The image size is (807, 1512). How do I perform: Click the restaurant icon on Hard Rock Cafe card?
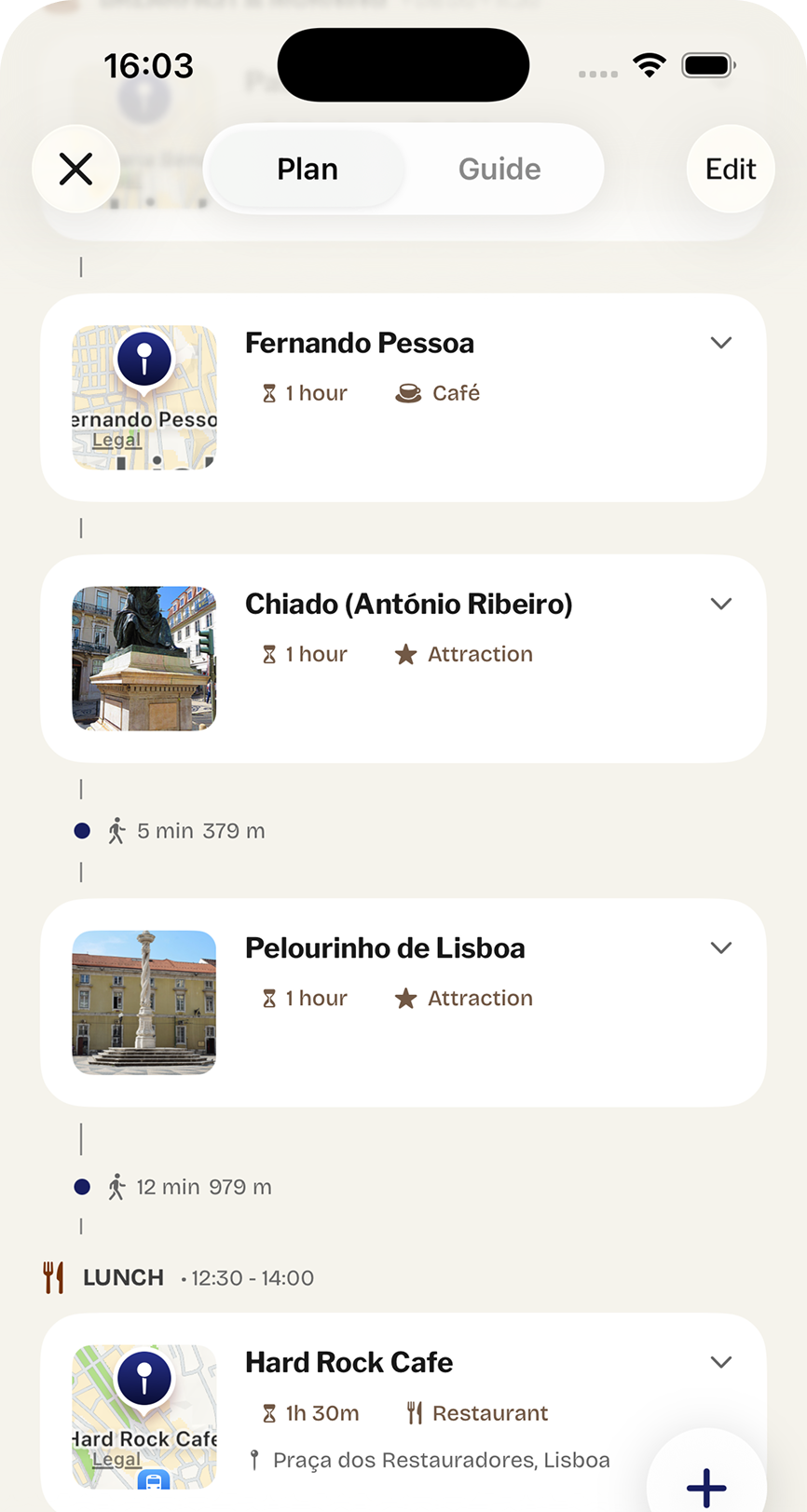pos(416,1412)
